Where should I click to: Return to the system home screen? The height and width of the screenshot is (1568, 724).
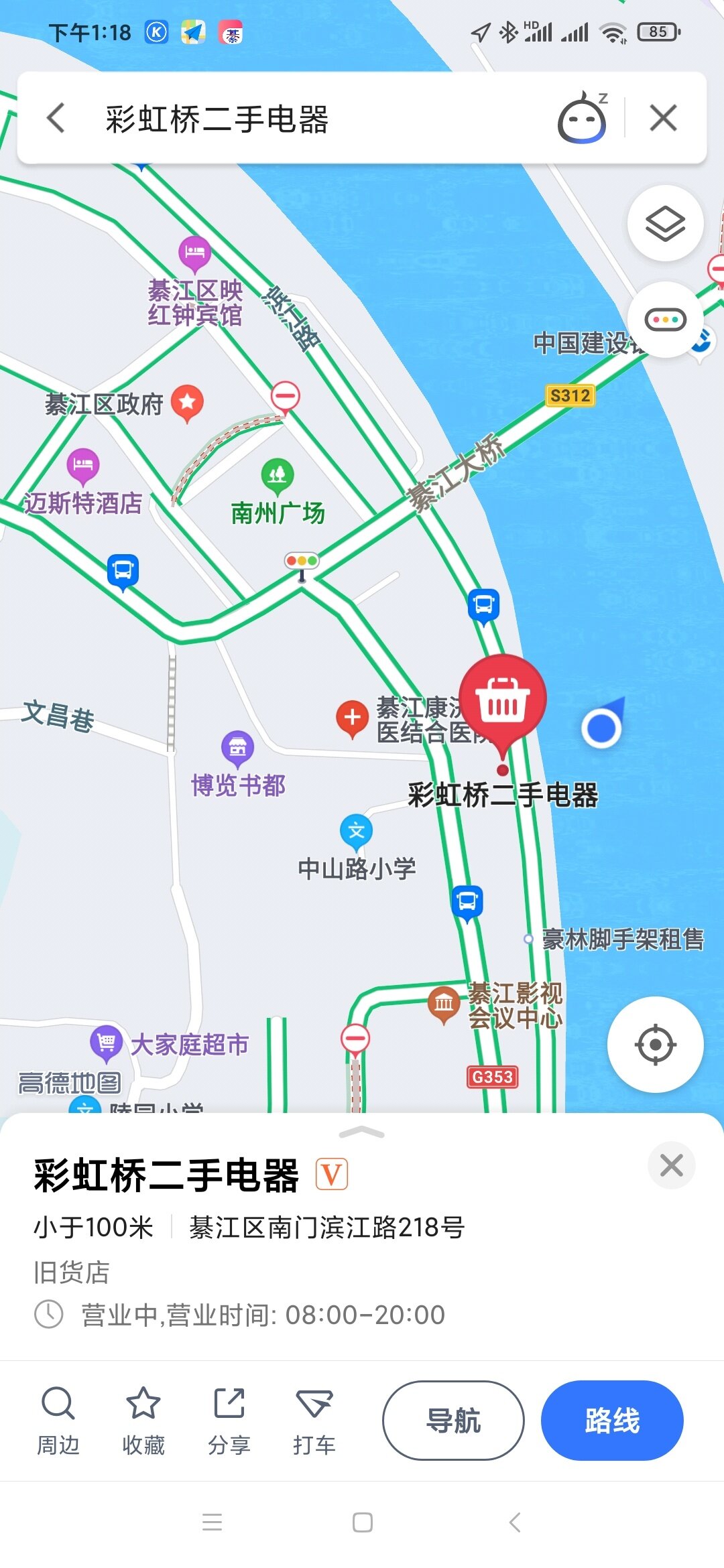363,1522
